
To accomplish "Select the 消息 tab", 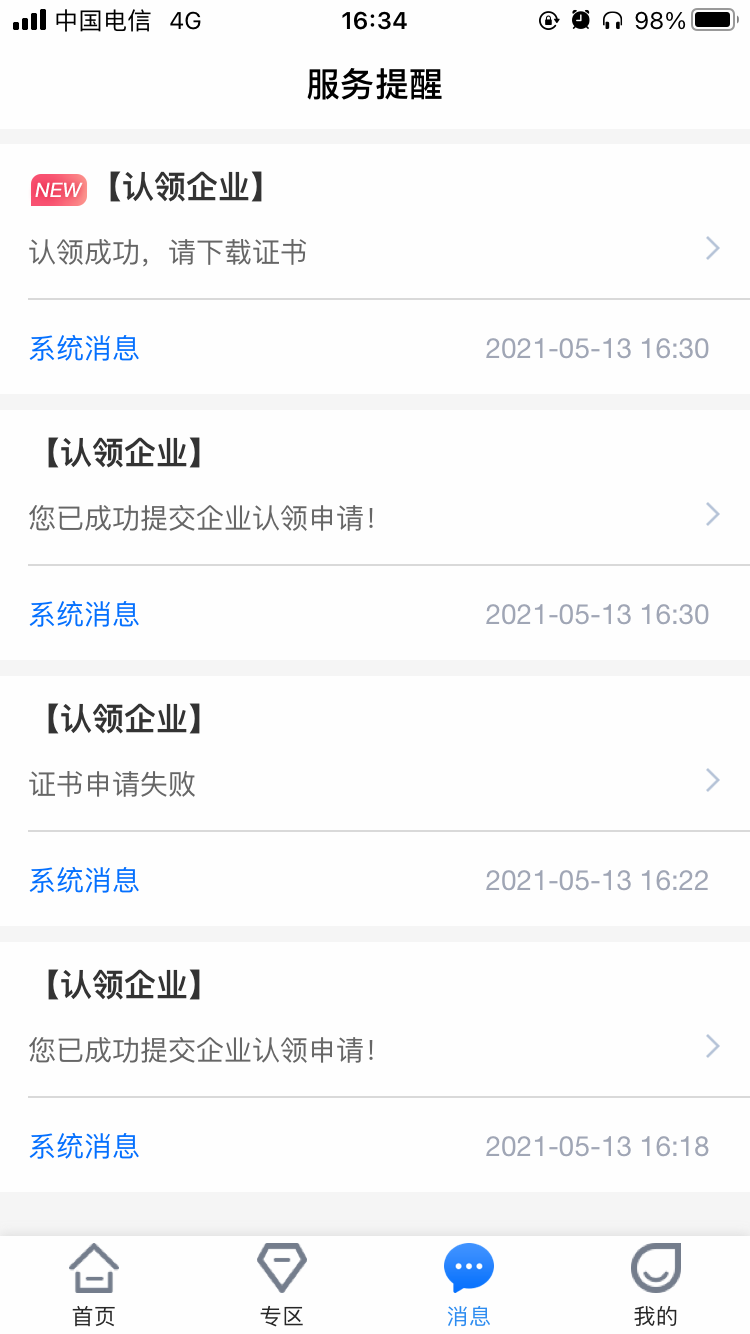I will point(468,1285).
